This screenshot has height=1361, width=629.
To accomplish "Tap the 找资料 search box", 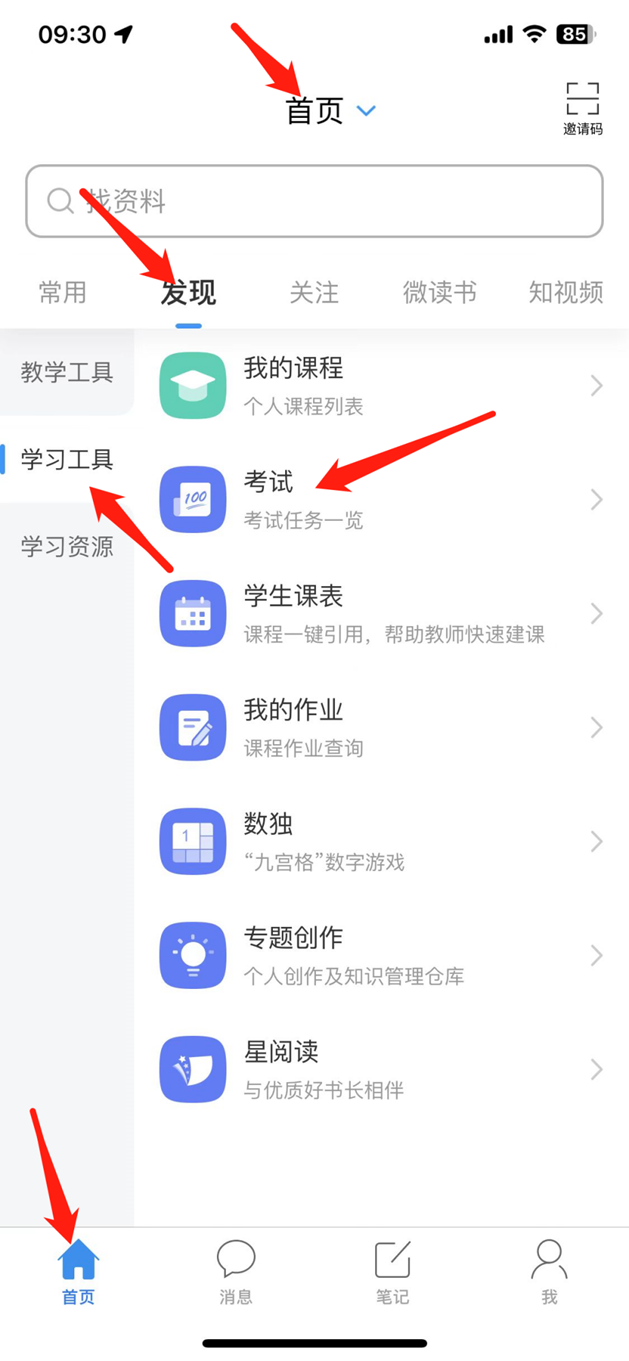I will pyautogui.click(x=314, y=202).
